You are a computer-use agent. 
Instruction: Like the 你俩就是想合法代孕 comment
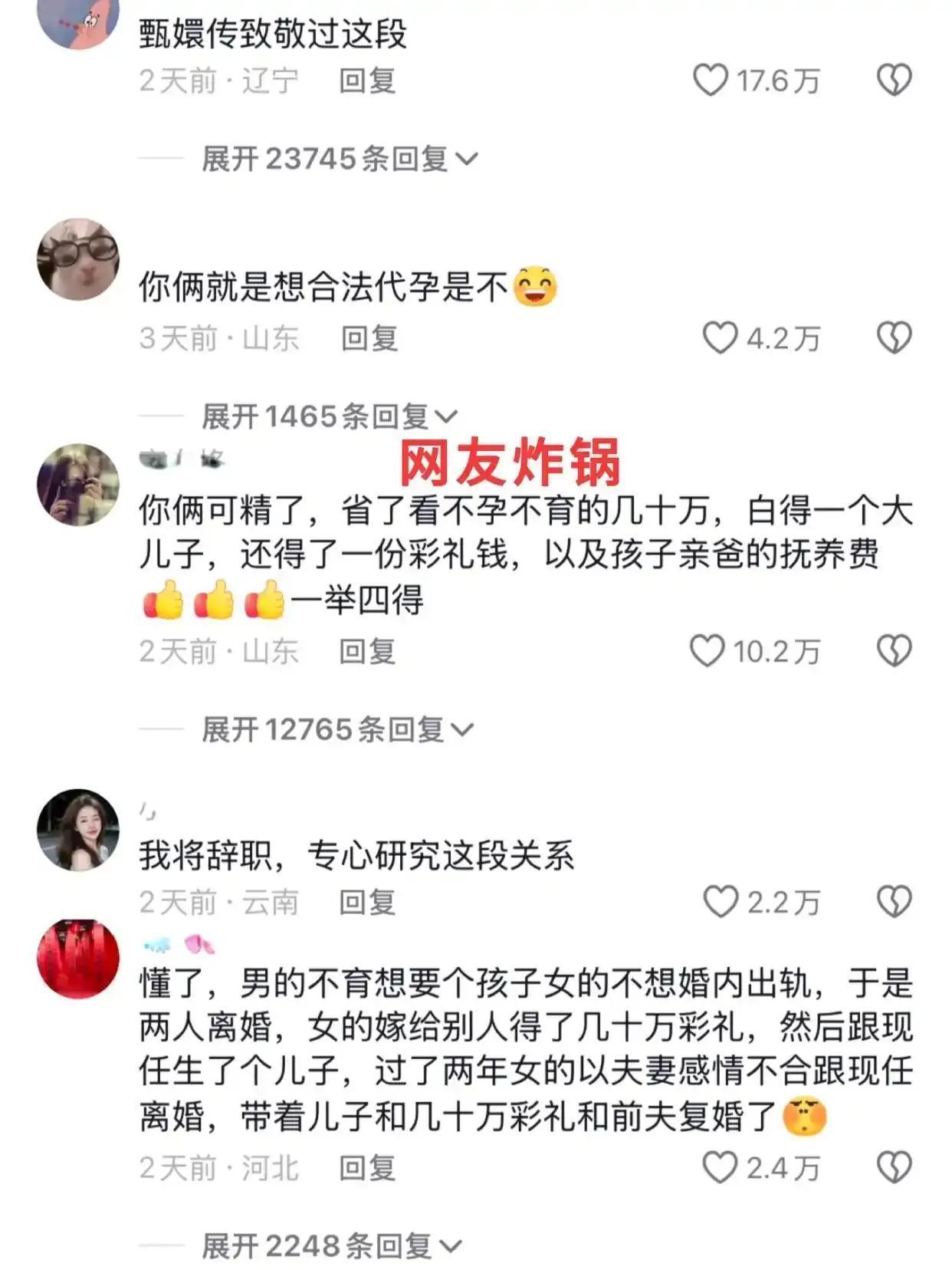(x=720, y=338)
